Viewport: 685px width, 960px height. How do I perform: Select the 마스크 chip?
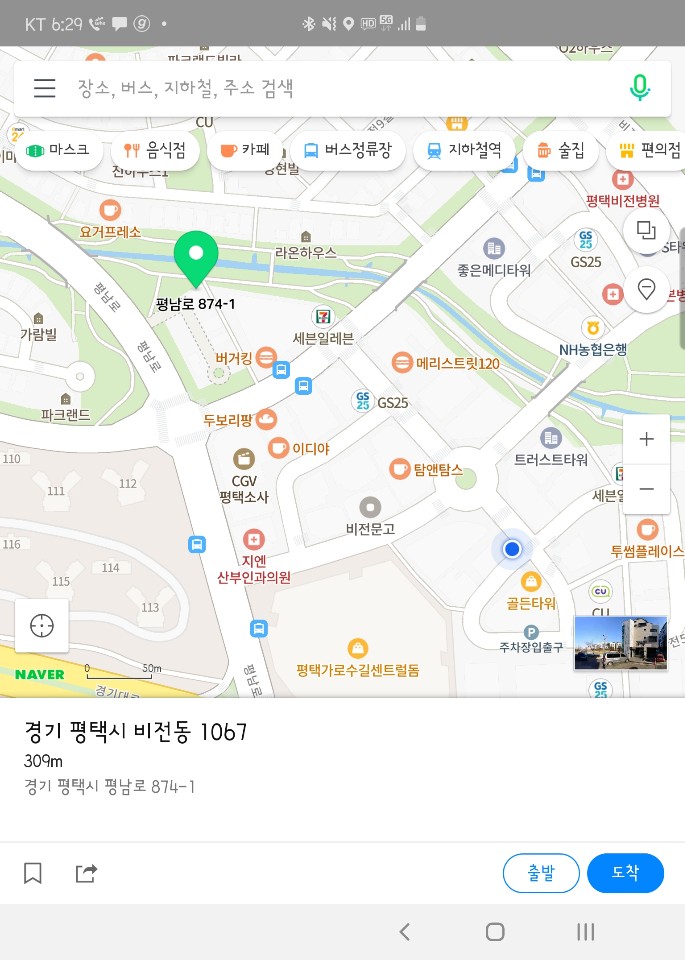58,151
